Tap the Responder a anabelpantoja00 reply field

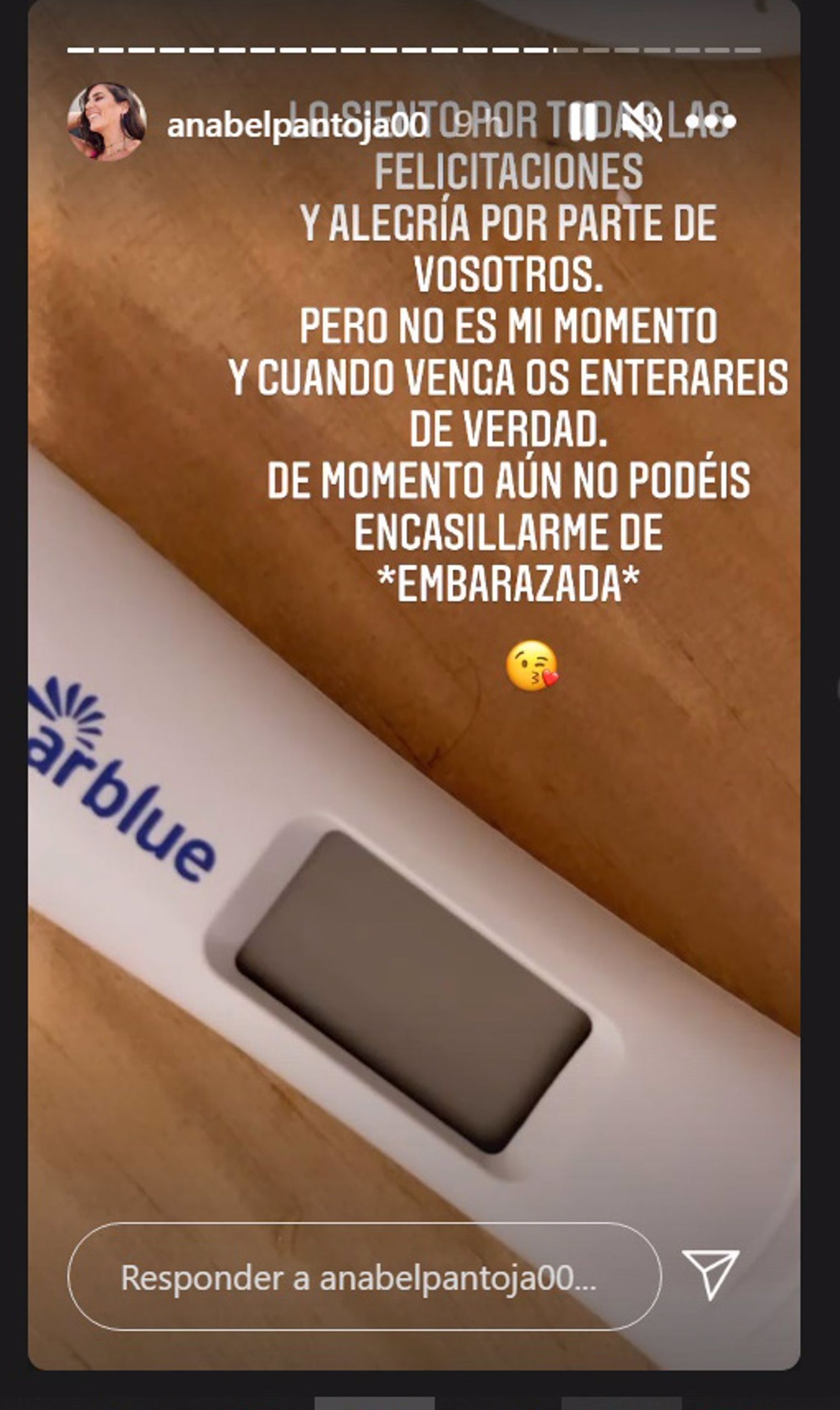(364, 1277)
